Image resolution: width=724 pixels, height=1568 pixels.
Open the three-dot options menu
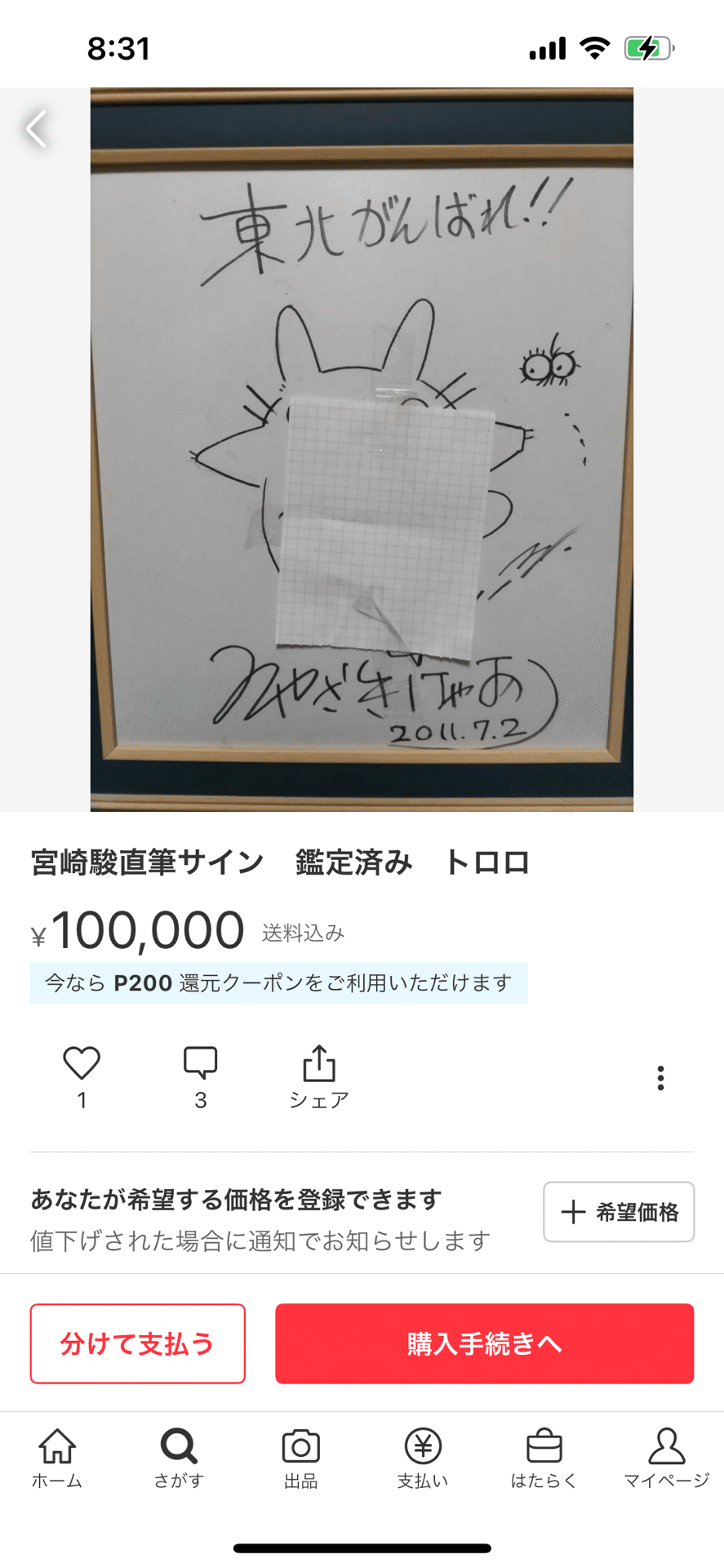click(660, 1076)
